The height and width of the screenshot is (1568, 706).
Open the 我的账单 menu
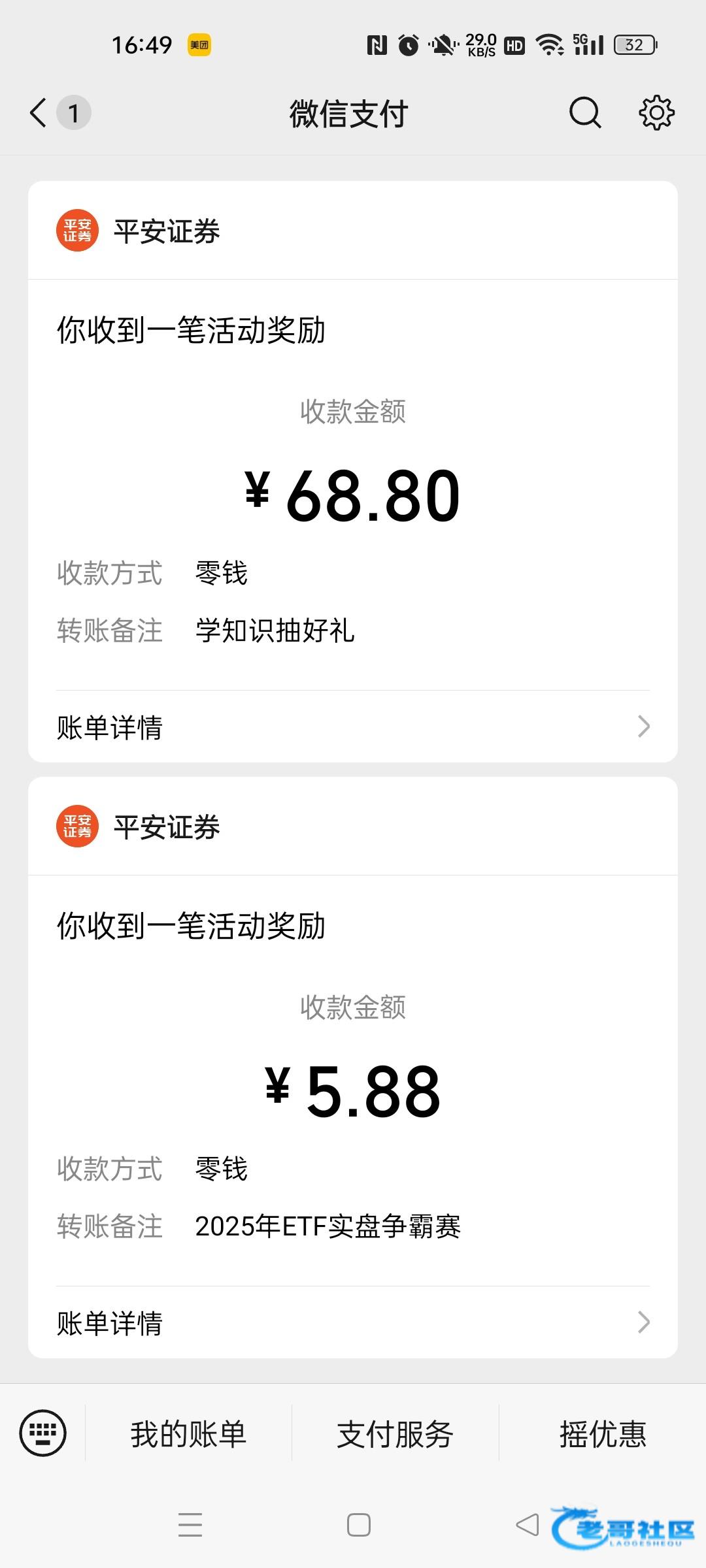188,1434
